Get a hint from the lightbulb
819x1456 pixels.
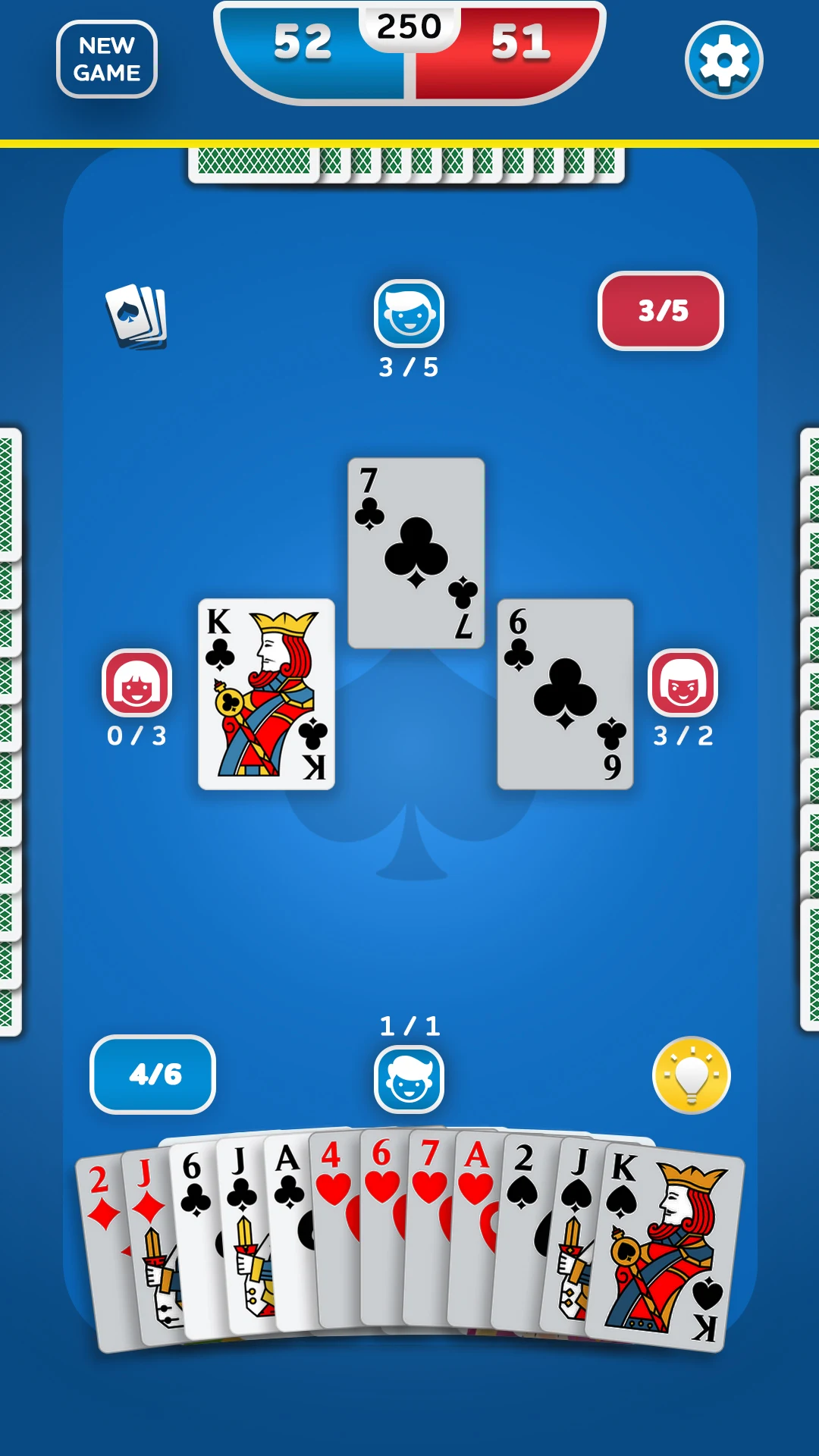pyautogui.click(x=691, y=1075)
